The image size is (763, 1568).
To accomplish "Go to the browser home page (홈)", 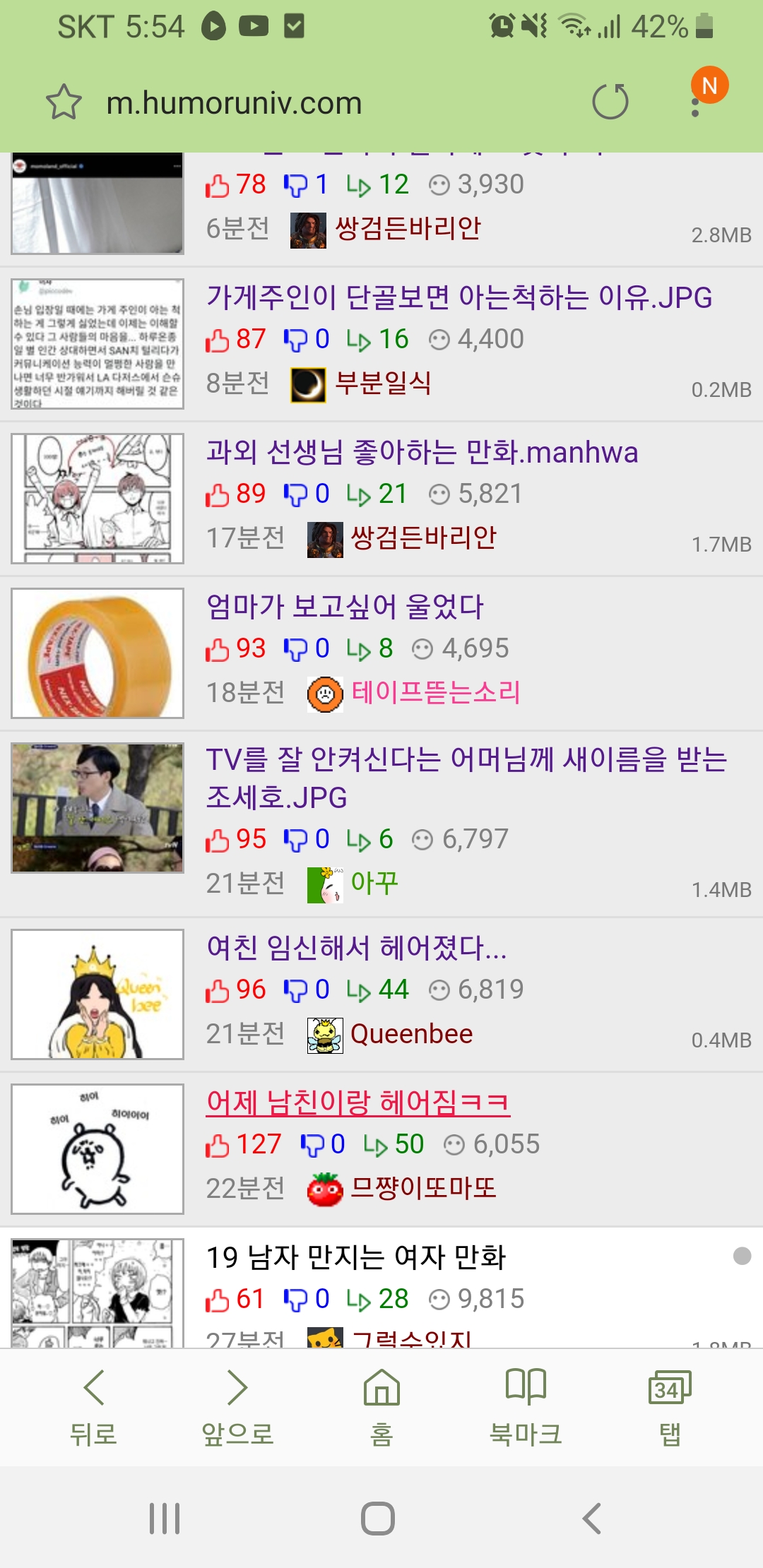I will 381,1406.
